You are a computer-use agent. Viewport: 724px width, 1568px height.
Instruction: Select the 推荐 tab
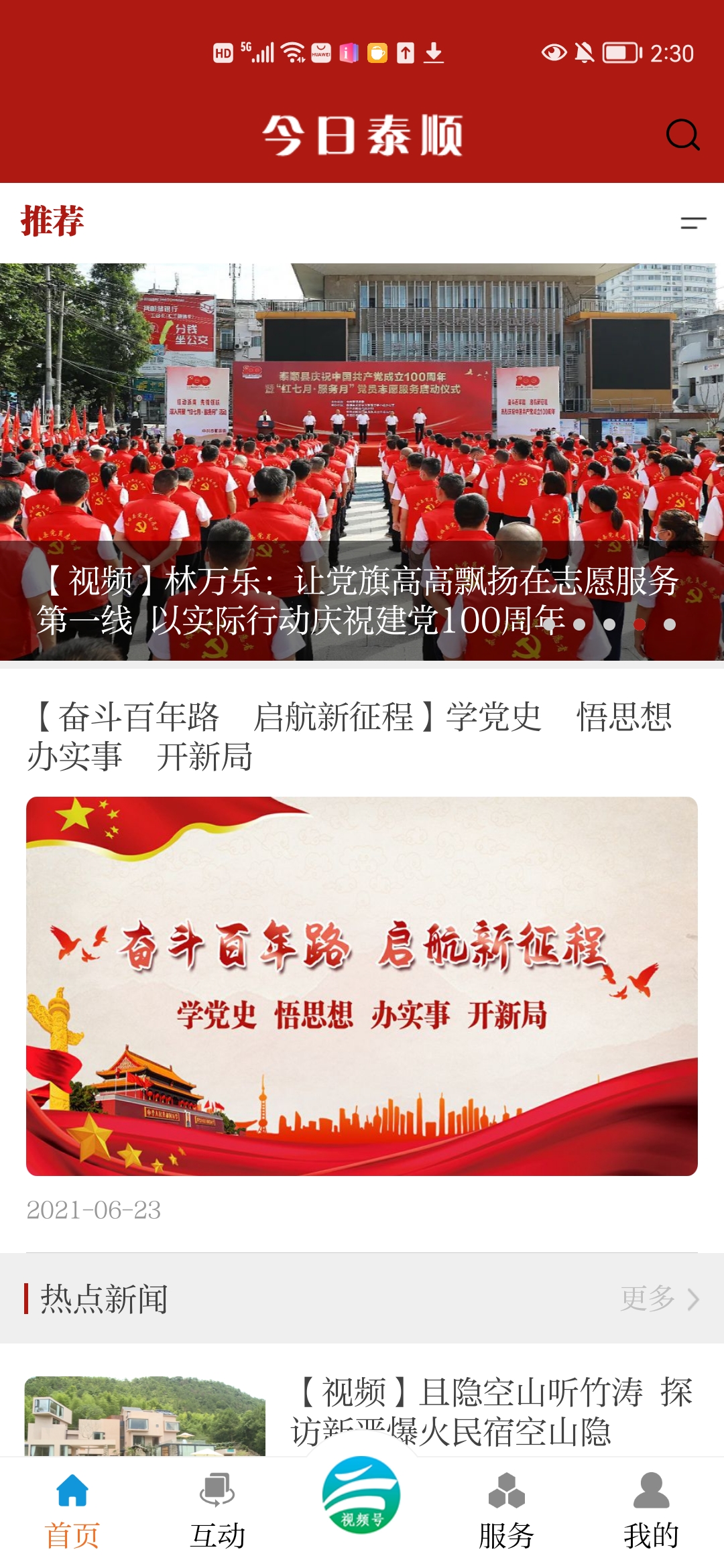(52, 221)
